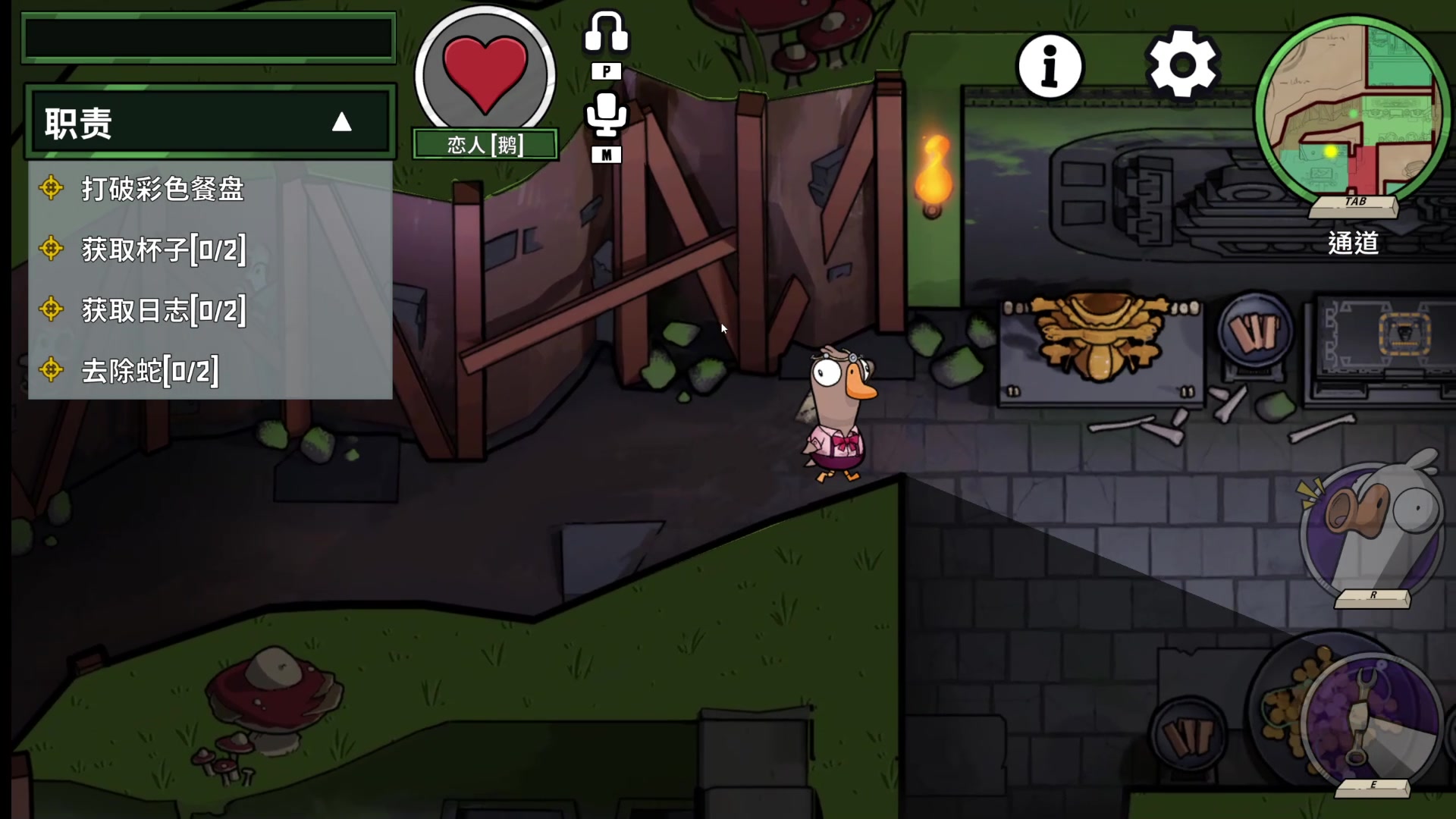This screenshot has height=819, width=1456.
Task: Toggle the headphones audio icon
Action: (x=606, y=33)
